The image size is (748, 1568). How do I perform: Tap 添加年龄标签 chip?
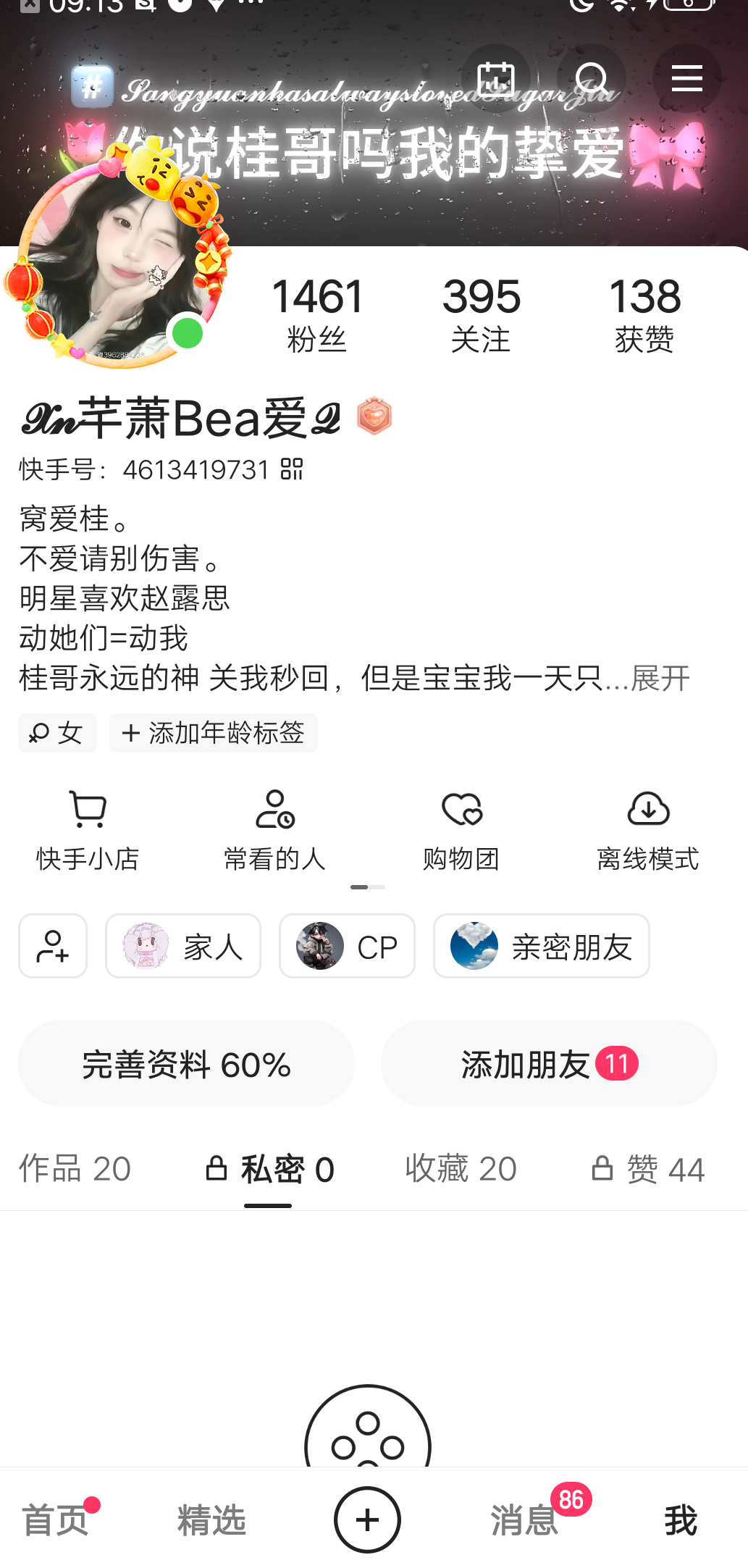pos(214,733)
